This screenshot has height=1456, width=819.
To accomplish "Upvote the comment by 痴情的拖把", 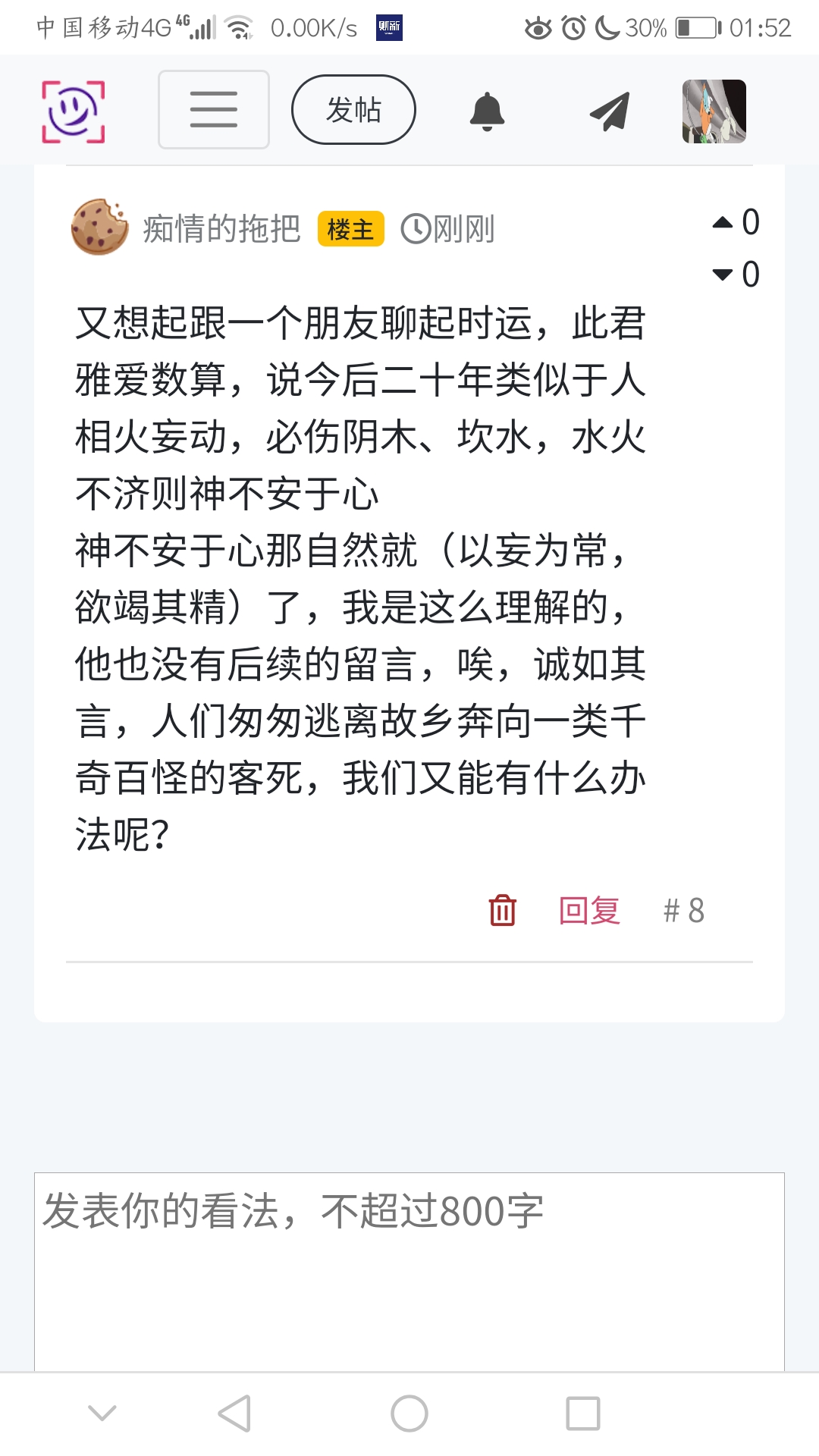I will 723,222.
